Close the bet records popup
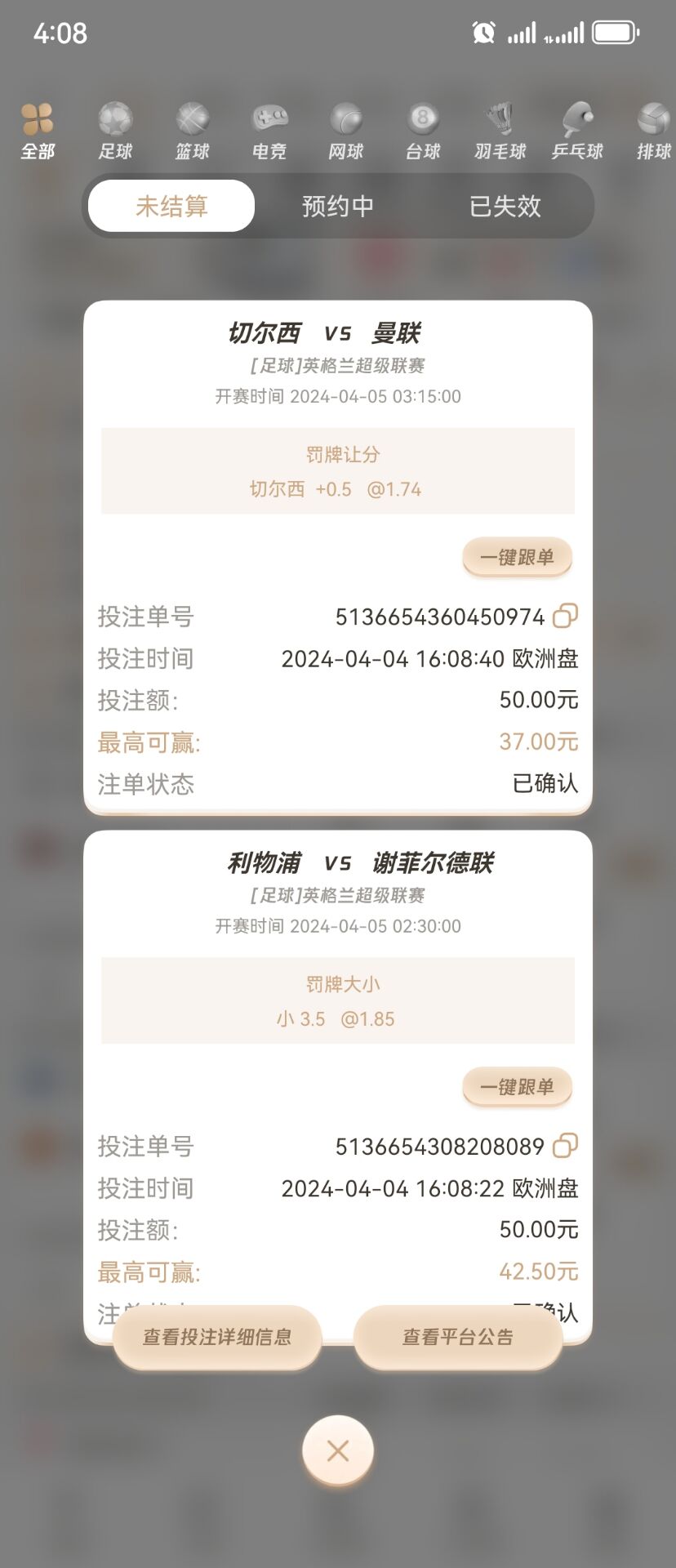Screen dimensions: 676x1568 pyautogui.click(x=338, y=1450)
